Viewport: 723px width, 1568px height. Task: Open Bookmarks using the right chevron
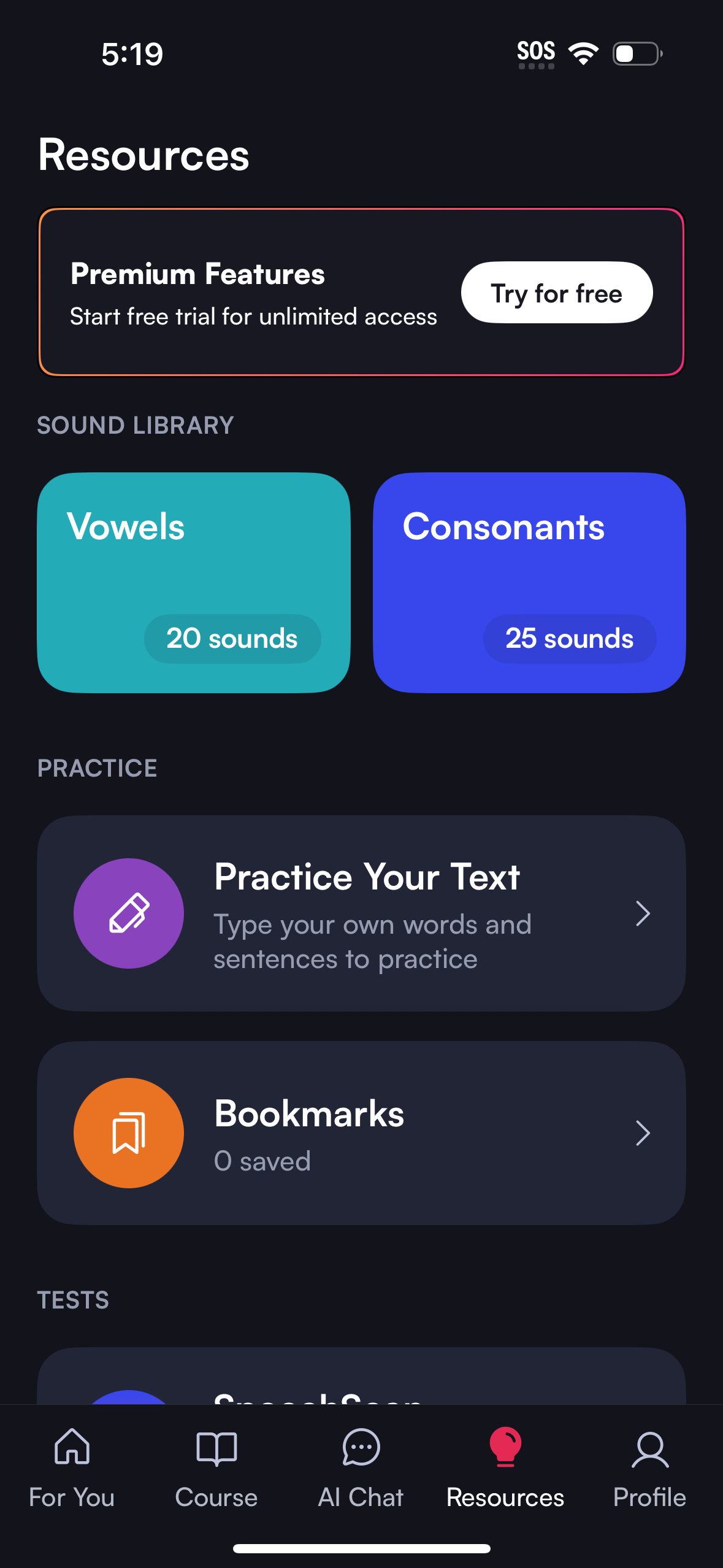tap(643, 1133)
